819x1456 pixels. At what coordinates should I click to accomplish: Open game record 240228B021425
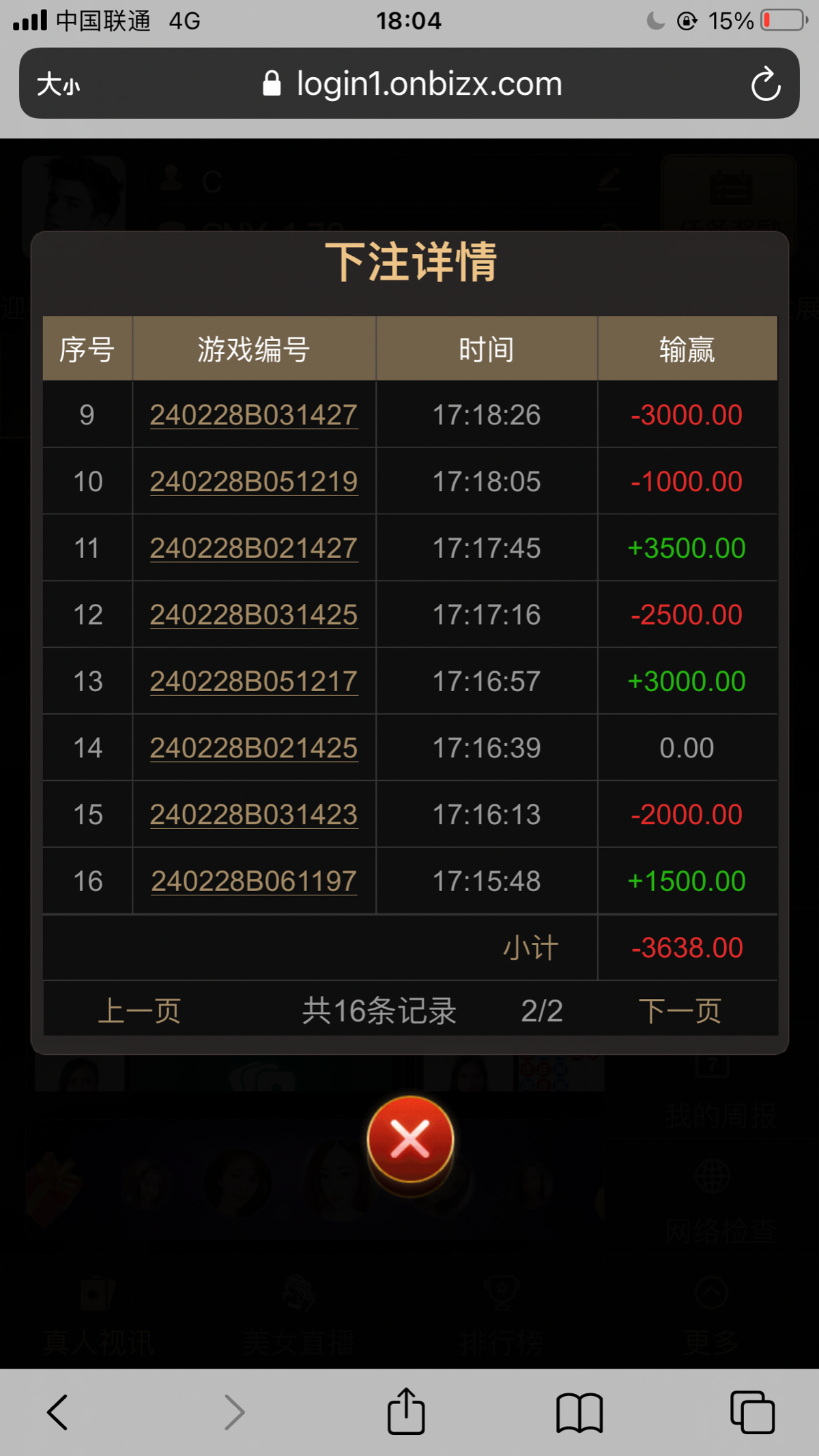254,748
